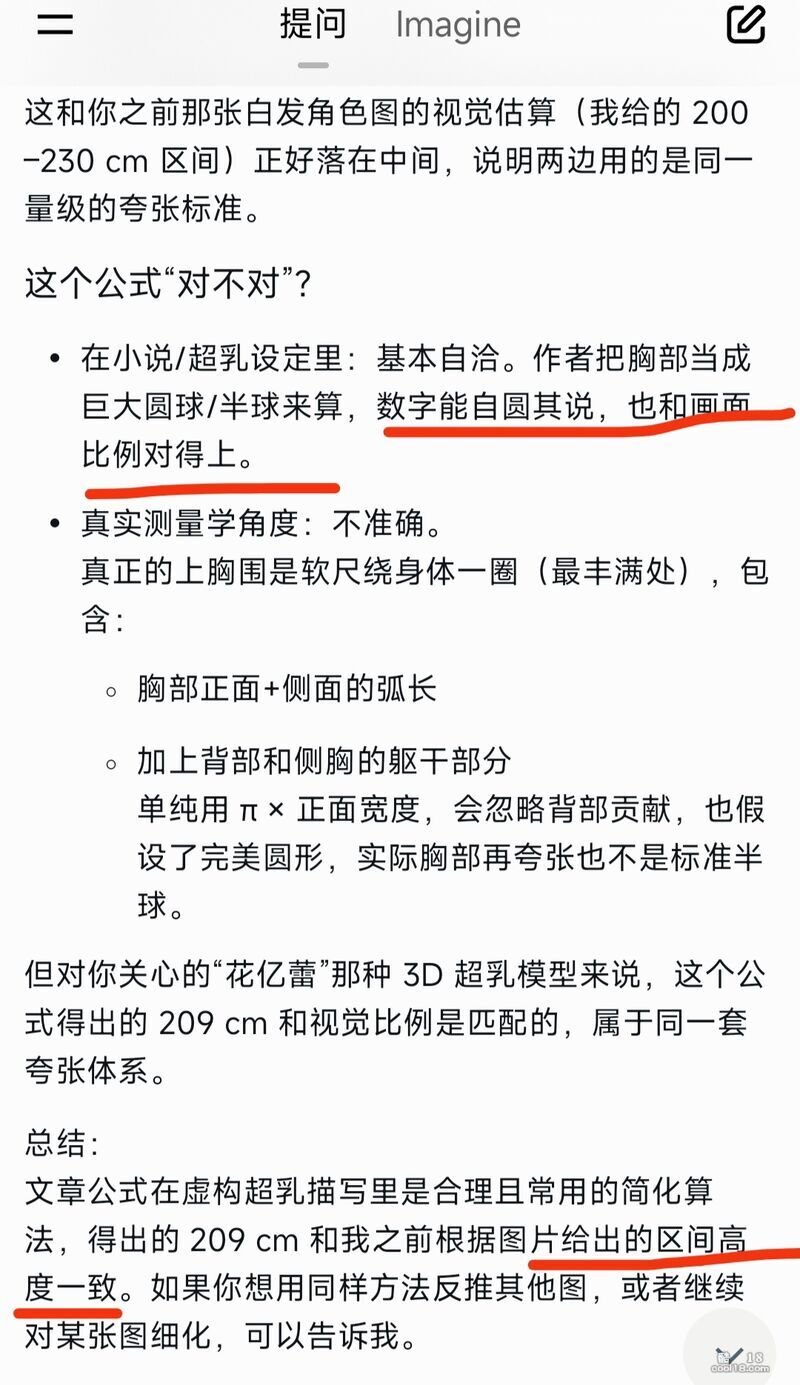This screenshot has width=800, height=1385.
Task: Start a new chat with compose icon
Action: coord(746,24)
